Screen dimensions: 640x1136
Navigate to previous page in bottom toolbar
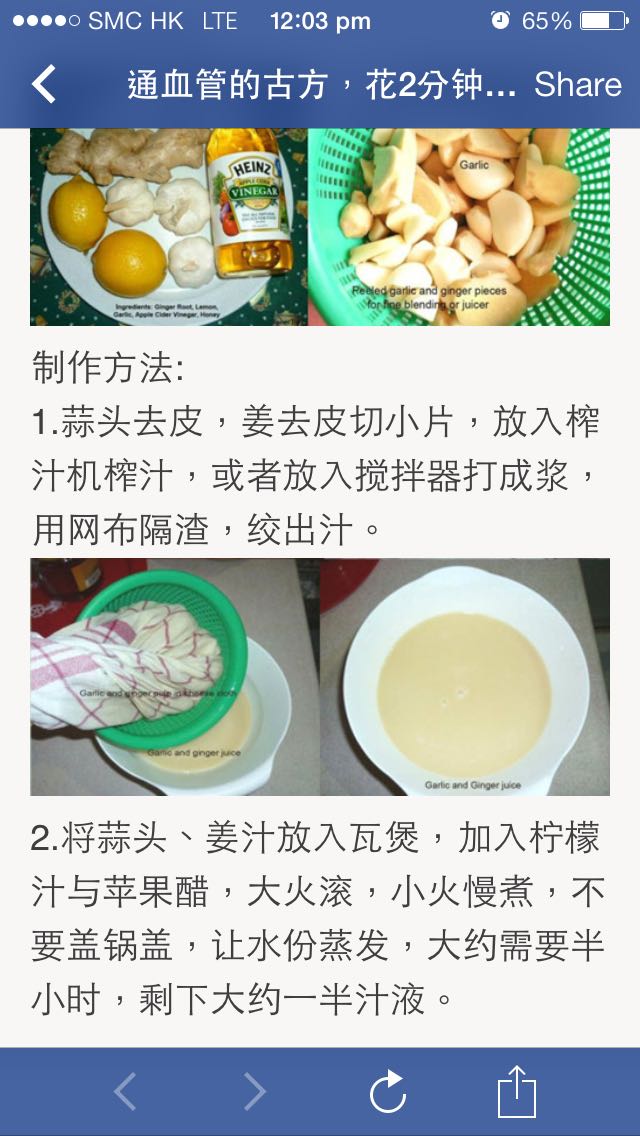(125, 1091)
